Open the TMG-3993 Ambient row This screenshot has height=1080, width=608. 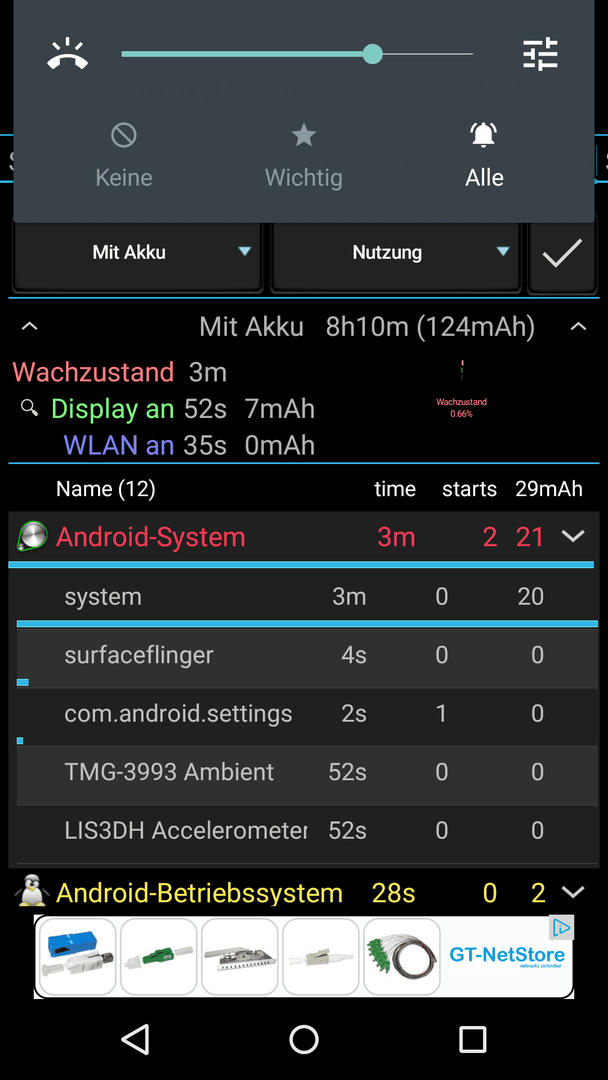[300, 772]
